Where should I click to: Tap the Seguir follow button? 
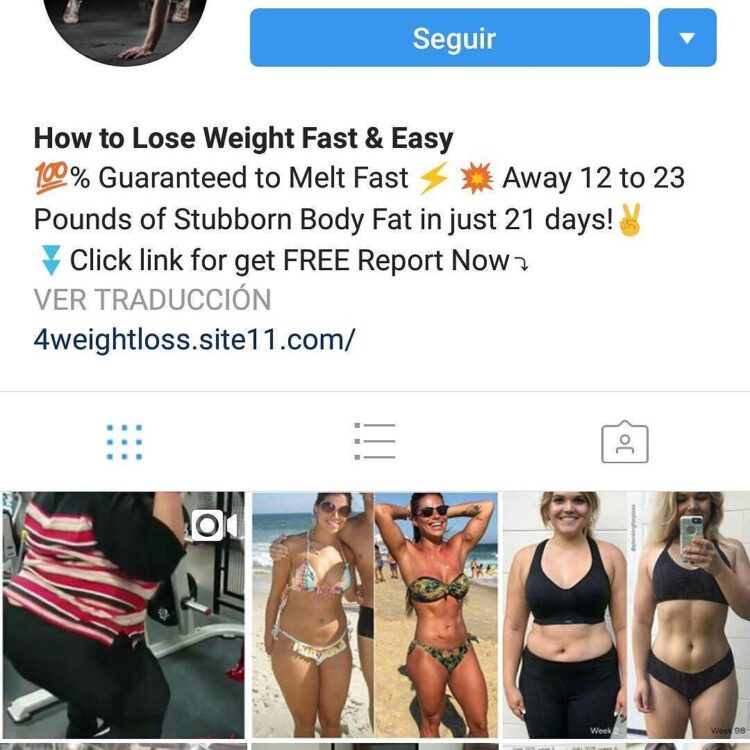click(450, 38)
